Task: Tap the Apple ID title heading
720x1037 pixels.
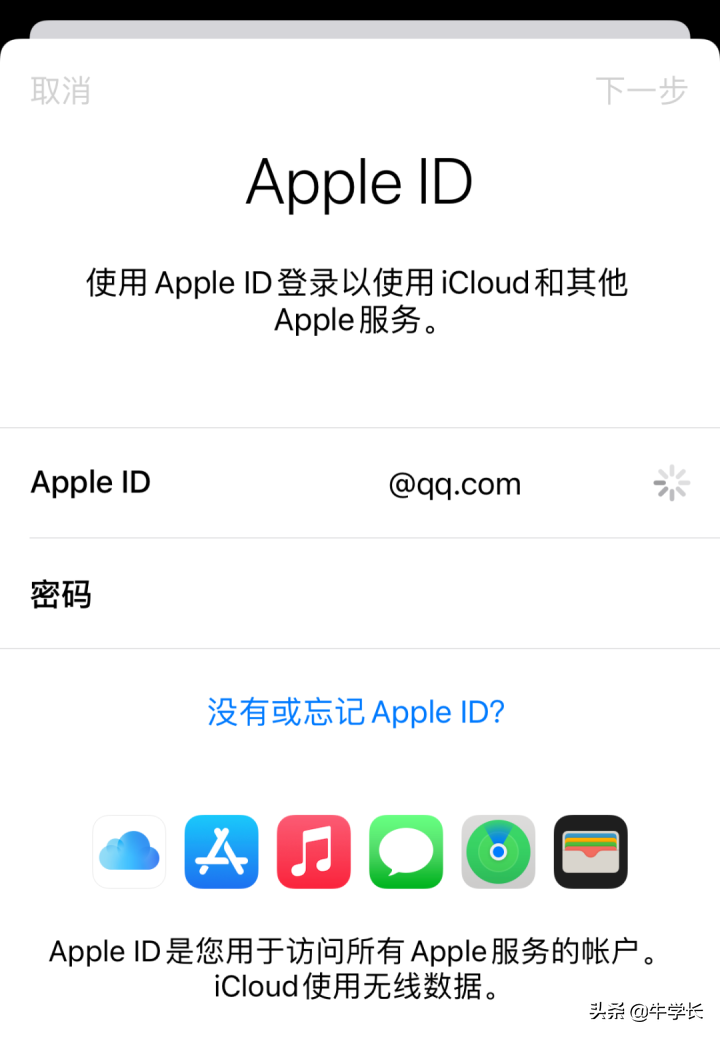Action: (x=359, y=182)
